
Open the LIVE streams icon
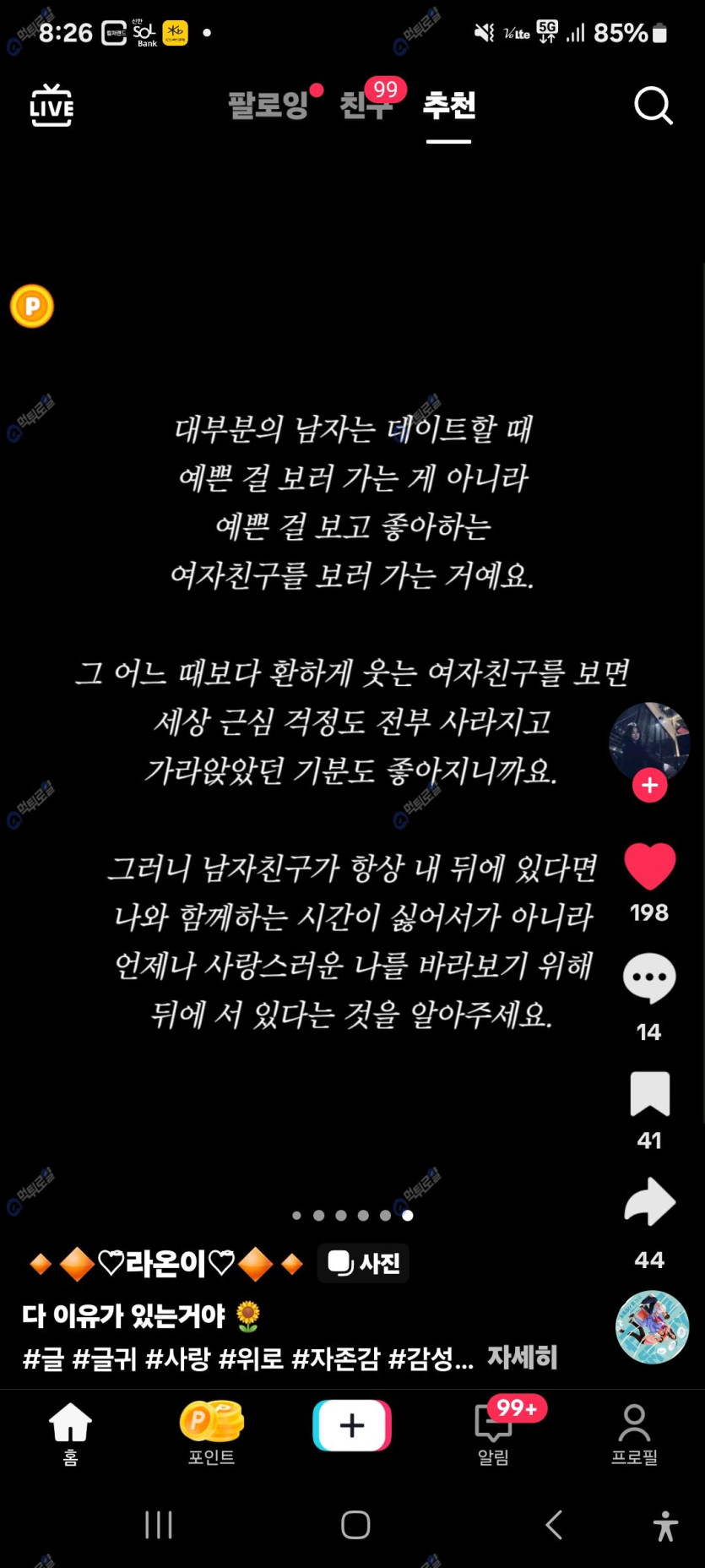point(52,106)
